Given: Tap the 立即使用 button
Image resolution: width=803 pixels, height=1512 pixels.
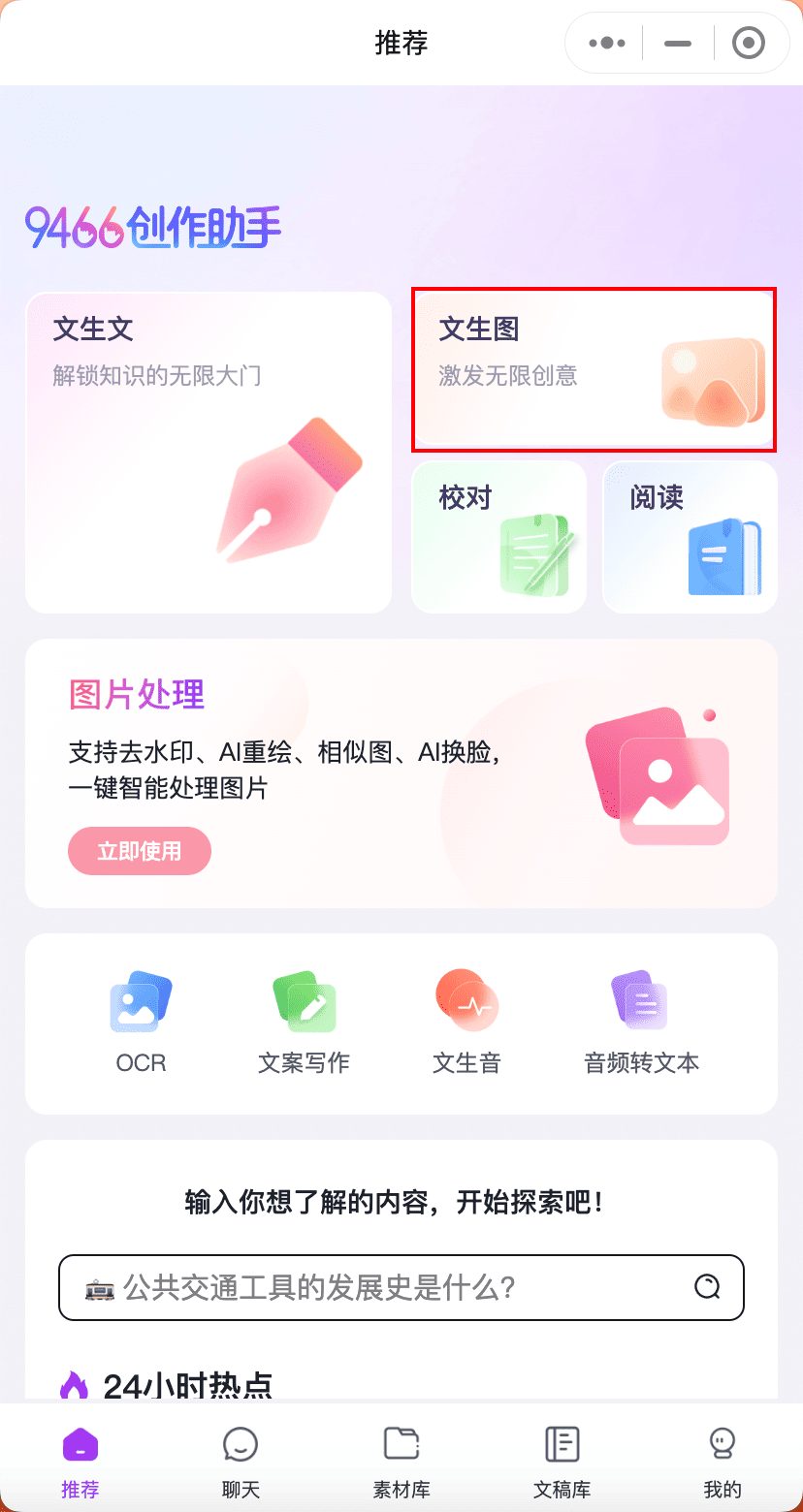Looking at the screenshot, I should click(140, 851).
